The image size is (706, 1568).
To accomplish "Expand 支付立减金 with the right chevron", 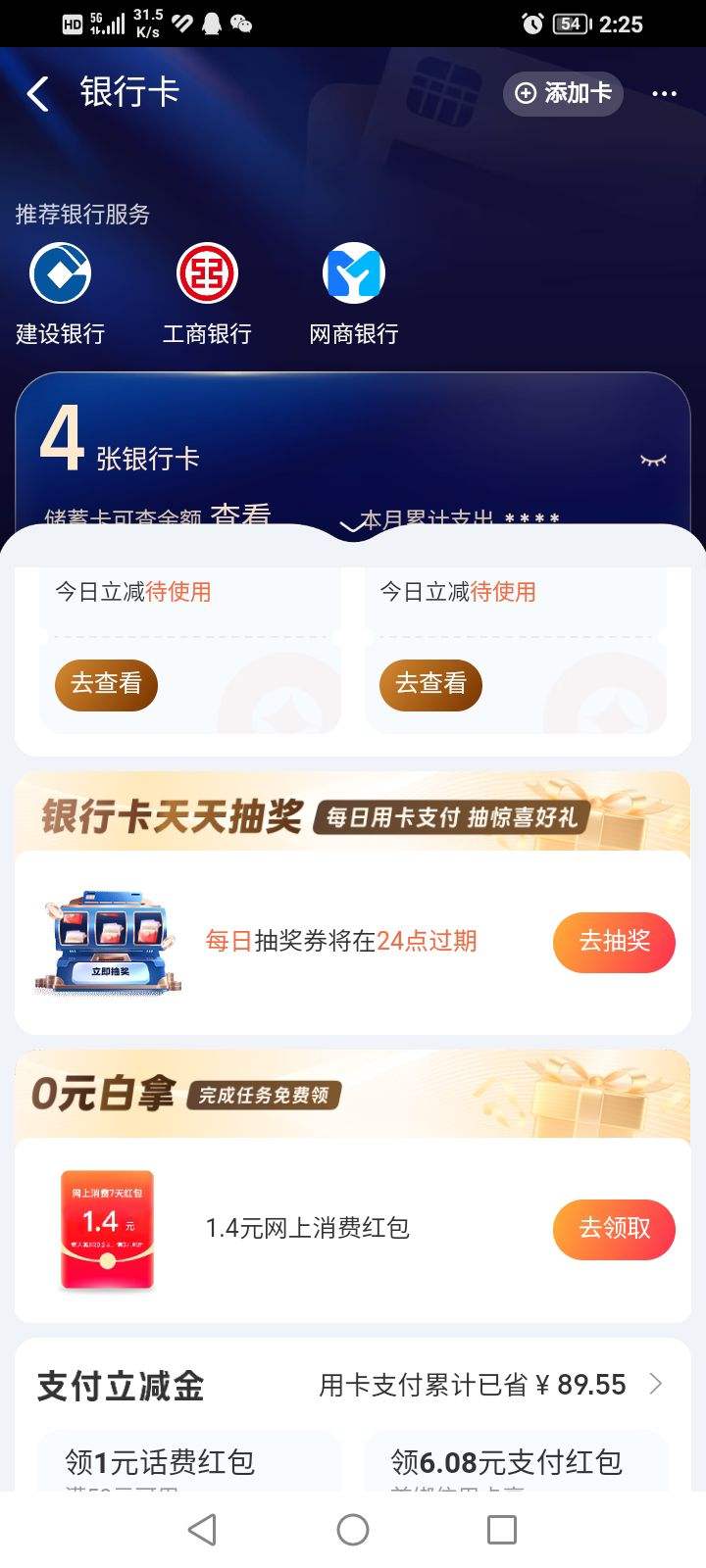I will (655, 1384).
